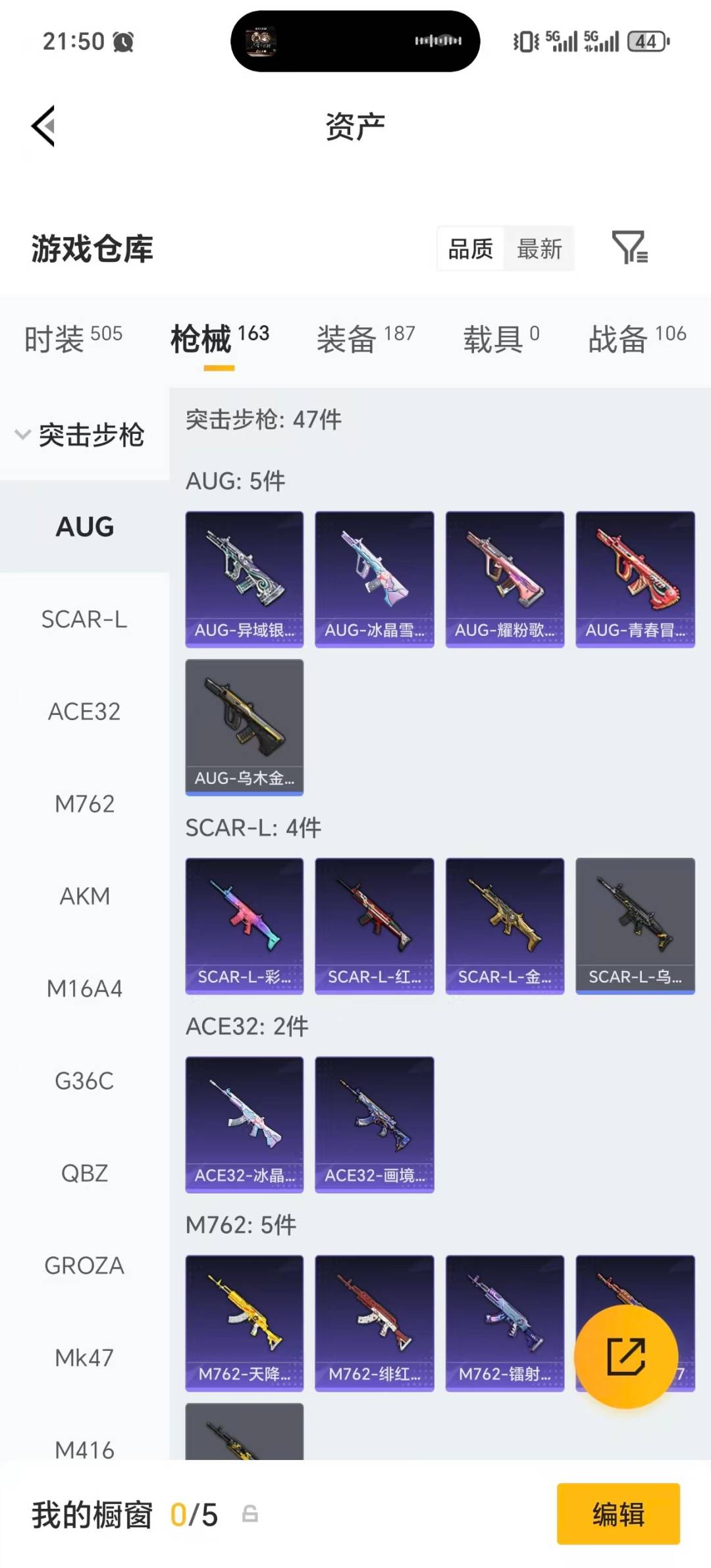Navigate back using the arrow icon
Image resolution: width=711 pixels, height=1568 pixels.
click(x=43, y=125)
